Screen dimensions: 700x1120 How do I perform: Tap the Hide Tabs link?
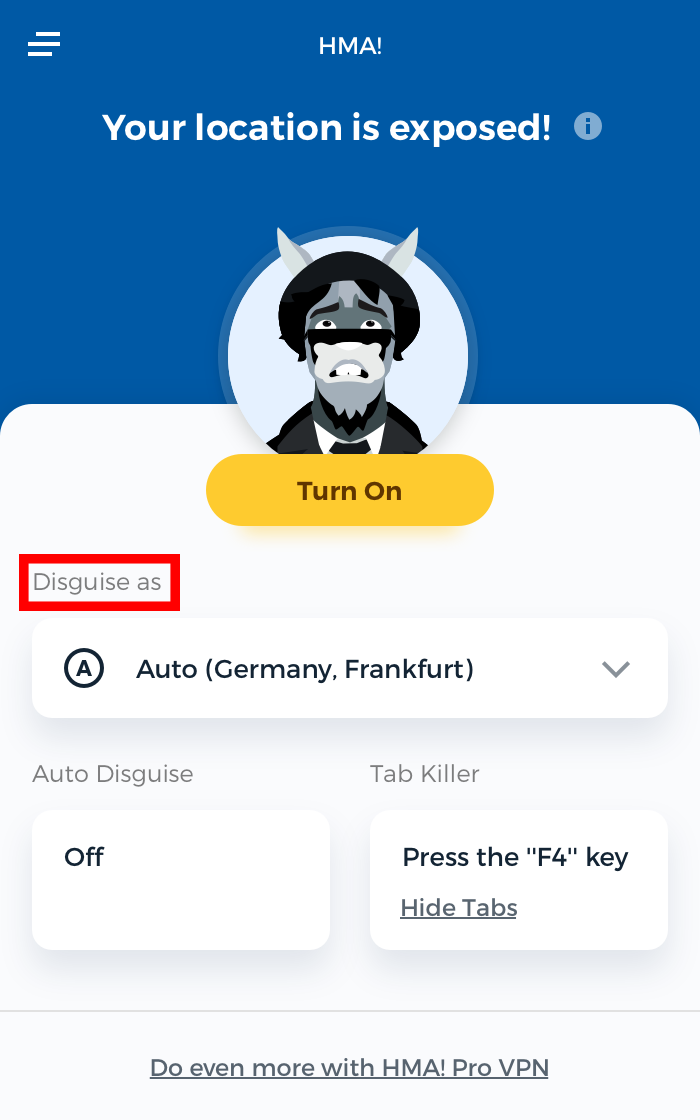pos(459,907)
